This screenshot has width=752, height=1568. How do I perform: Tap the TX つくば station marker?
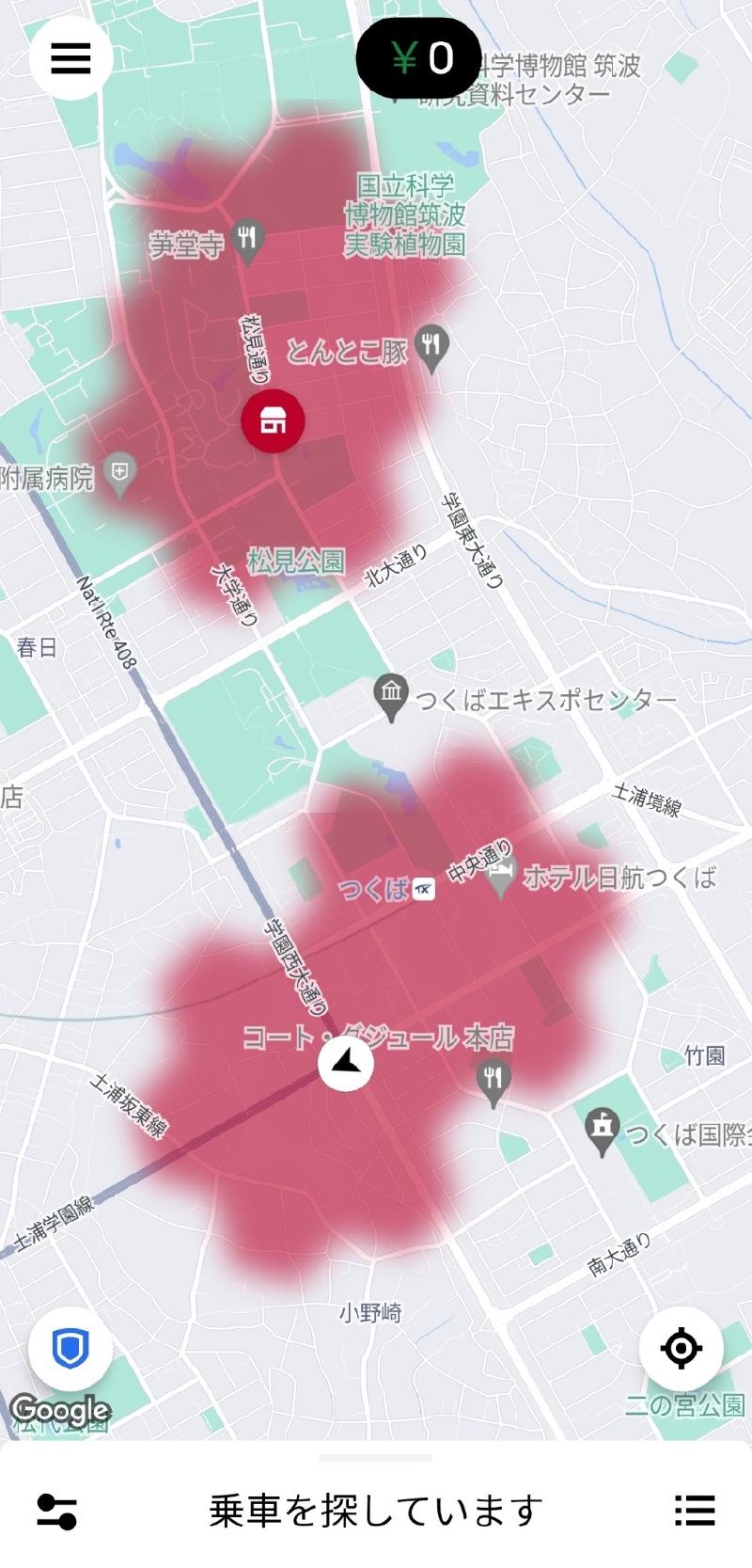[x=420, y=887]
